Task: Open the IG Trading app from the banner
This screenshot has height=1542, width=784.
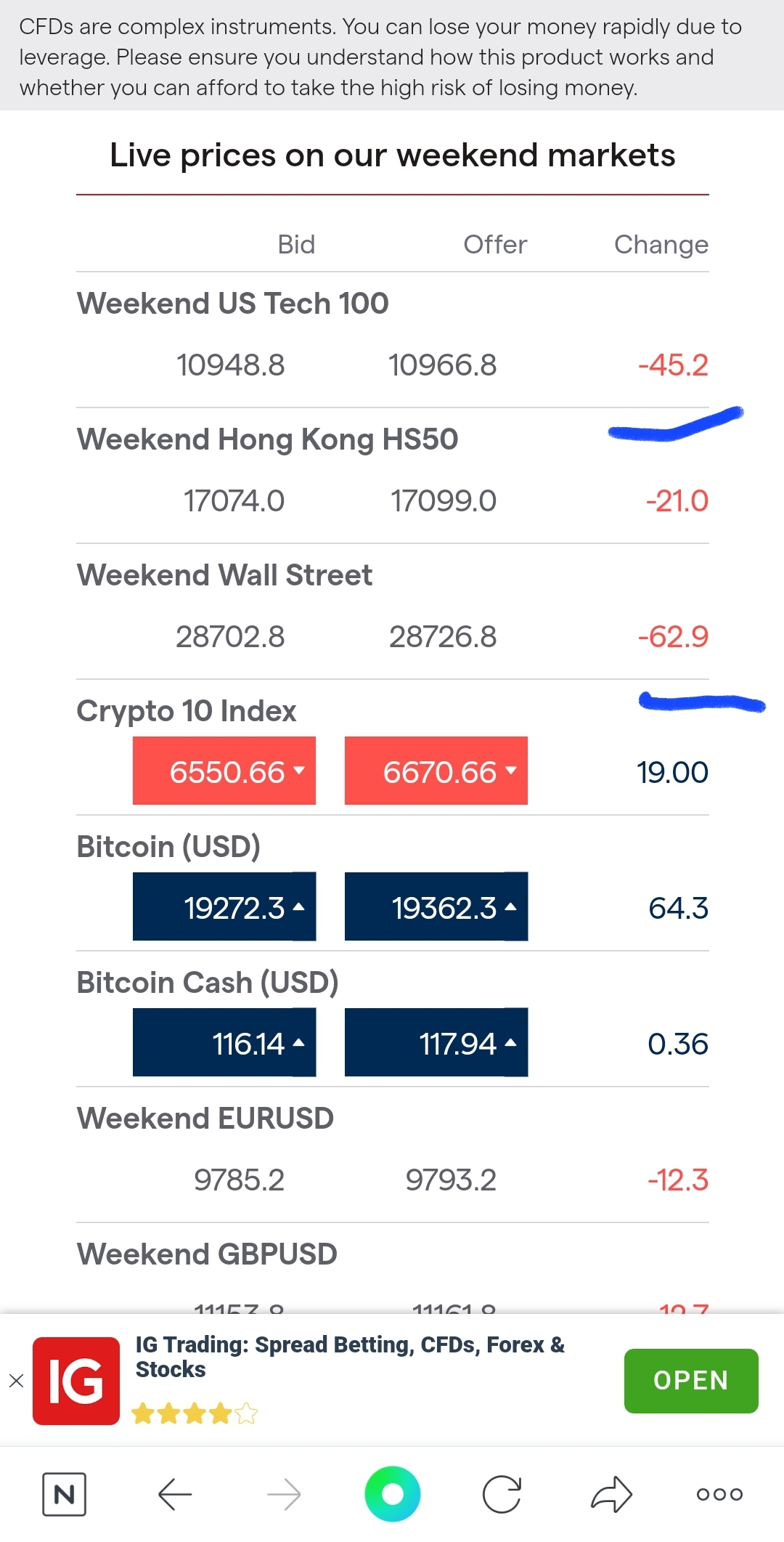Action: pos(690,1380)
